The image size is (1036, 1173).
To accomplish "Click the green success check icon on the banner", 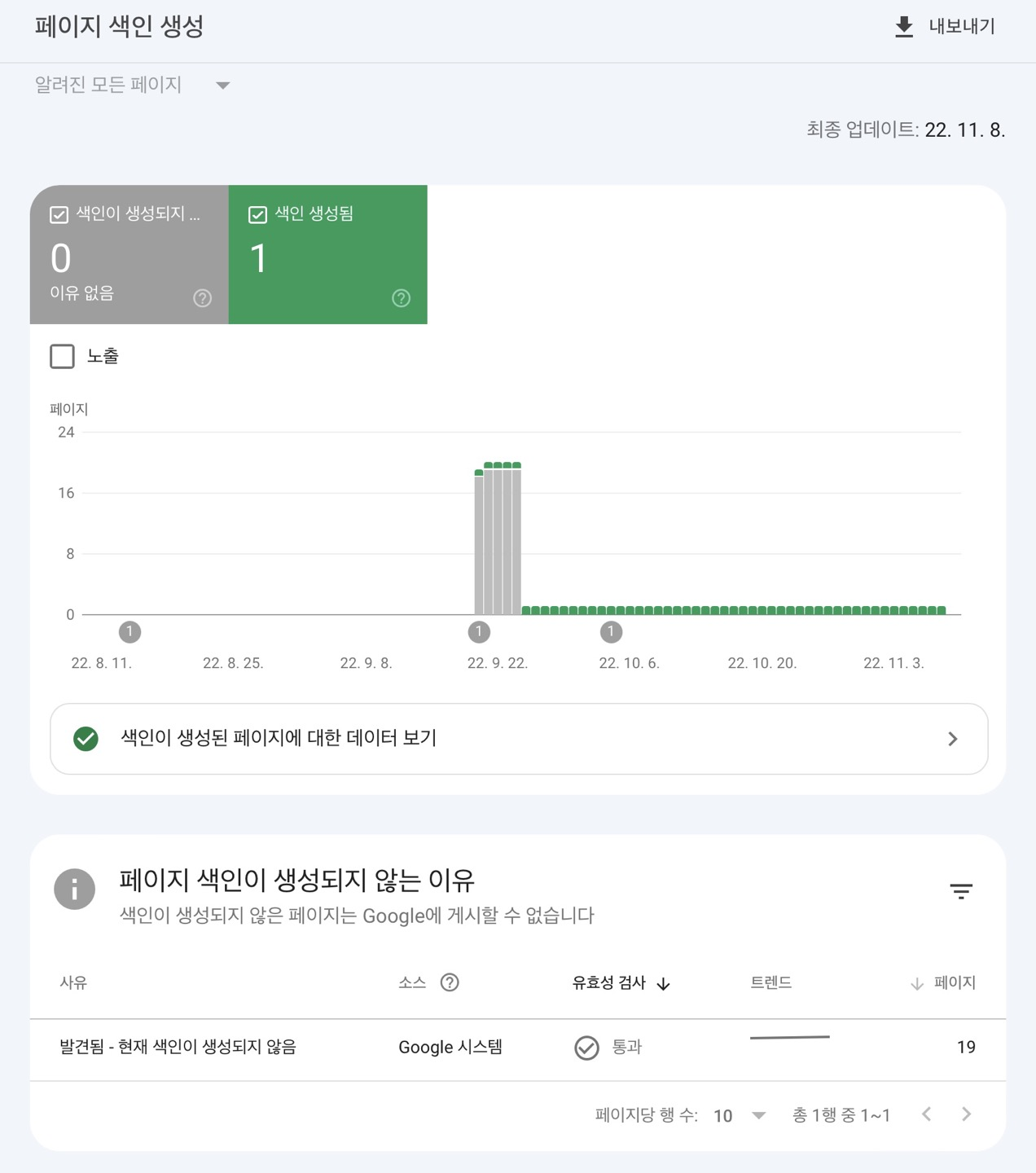I will pyautogui.click(x=86, y=739).
